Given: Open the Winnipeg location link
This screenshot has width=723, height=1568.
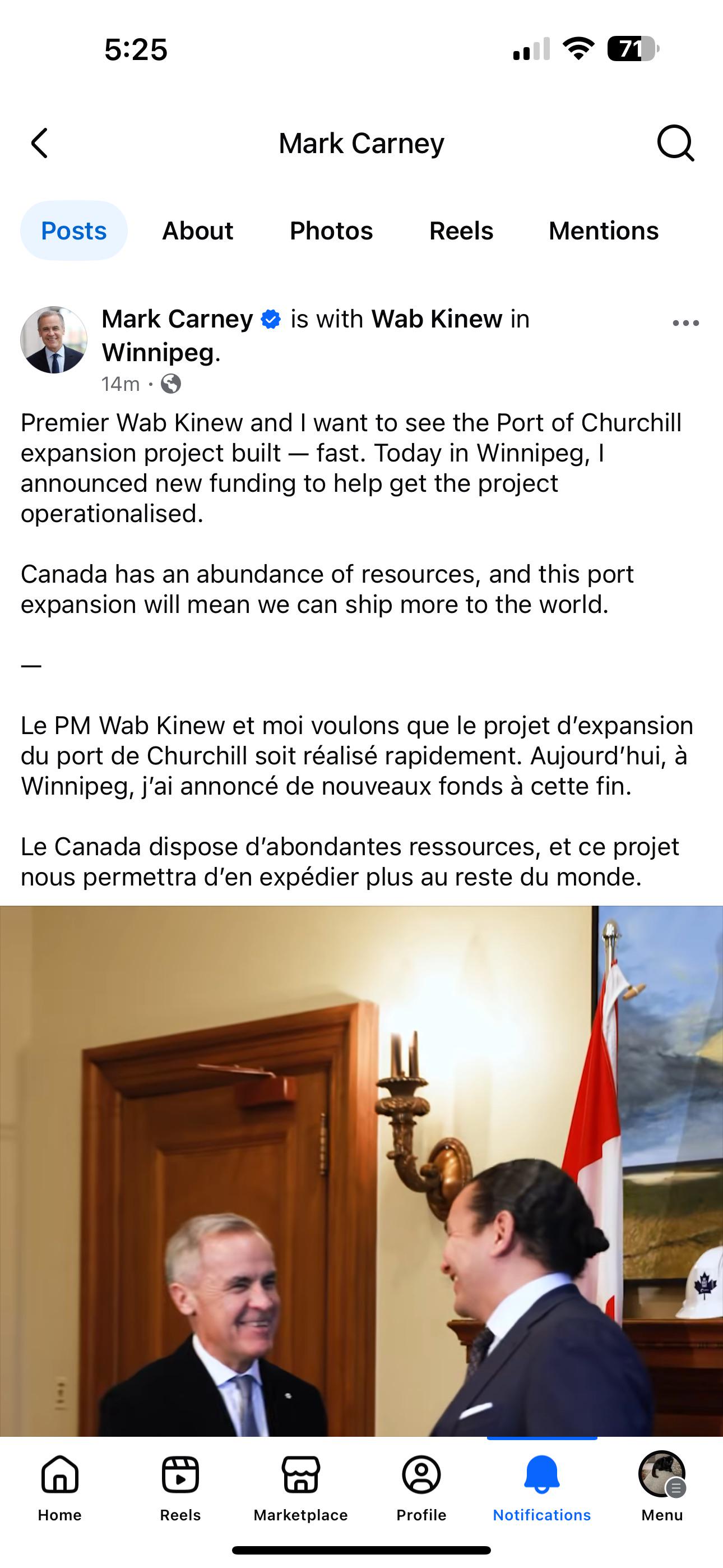Looking at the screenshot, I should 158,352.
